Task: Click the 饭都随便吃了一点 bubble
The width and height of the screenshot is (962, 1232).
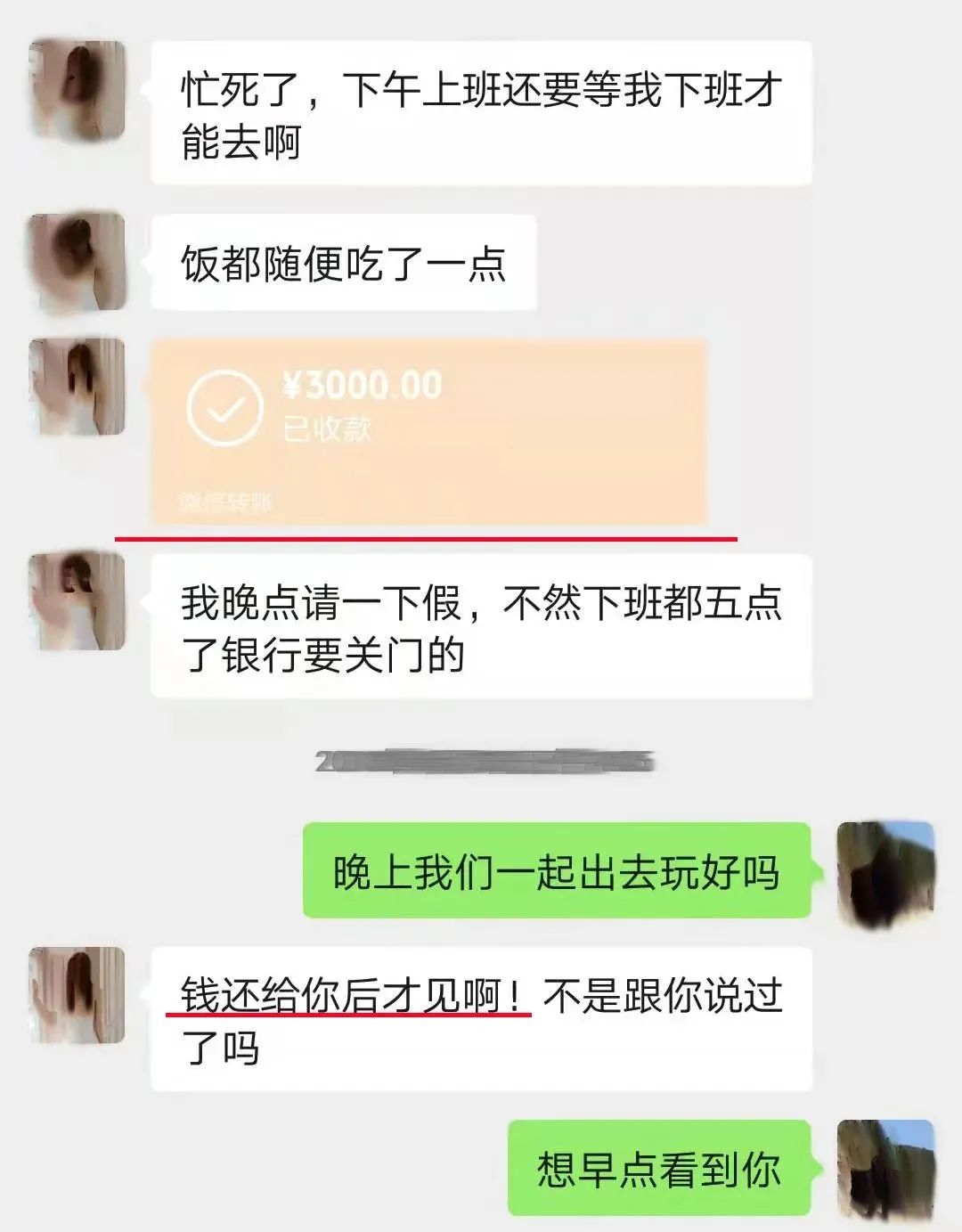Action: tap(347, 264)
